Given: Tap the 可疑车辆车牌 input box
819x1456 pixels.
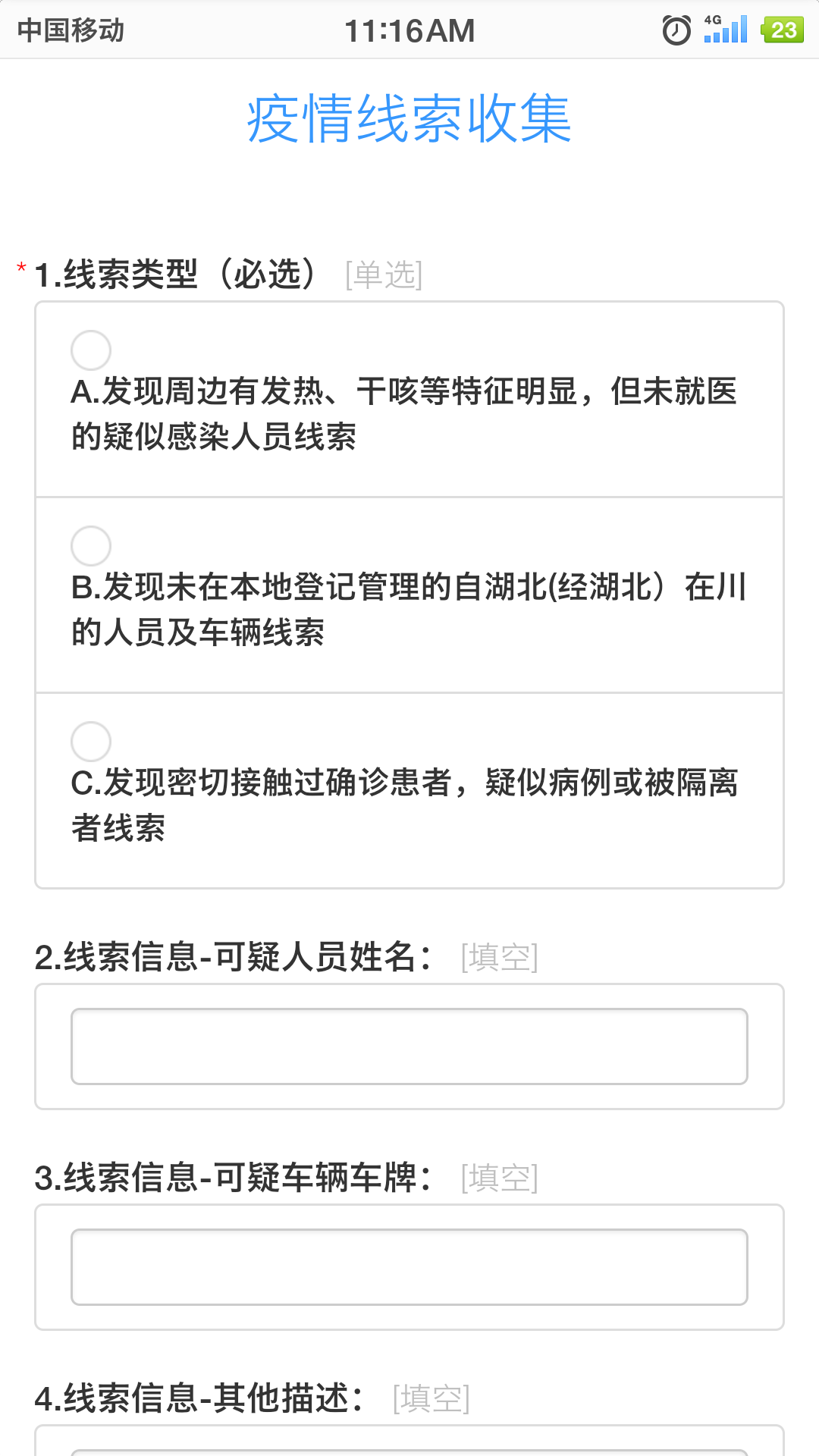Looking at the screenshot, I should 409,1267.
